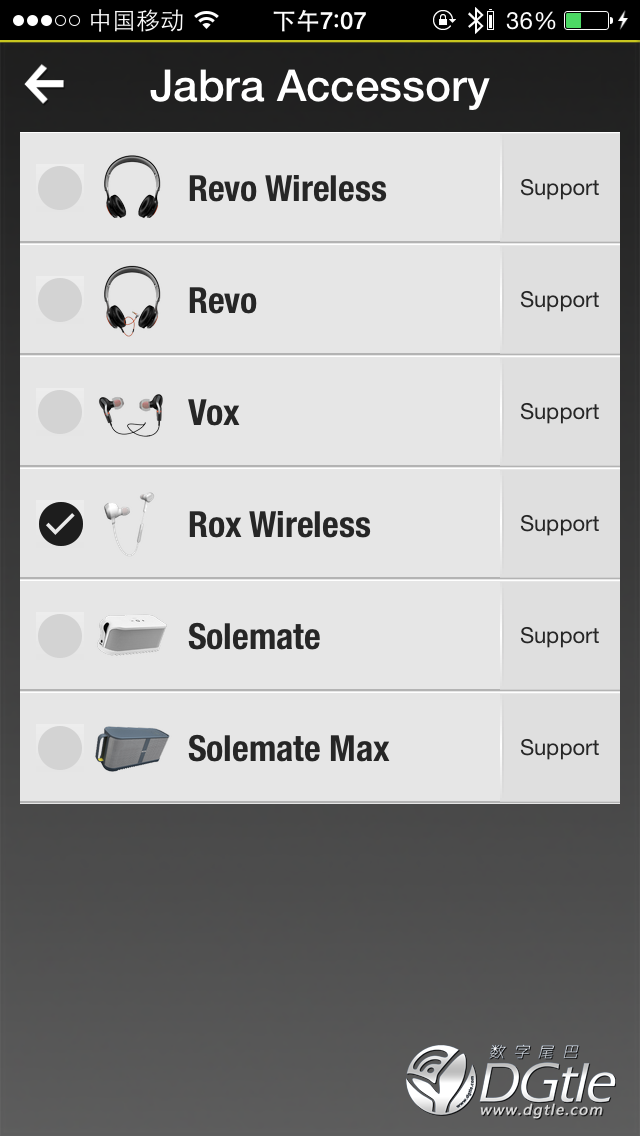Select the Revo Wireless radio button
Image resolution: width=640 pixels, height=1136 pixels.
pyautogui.click(x=60, y=188)
